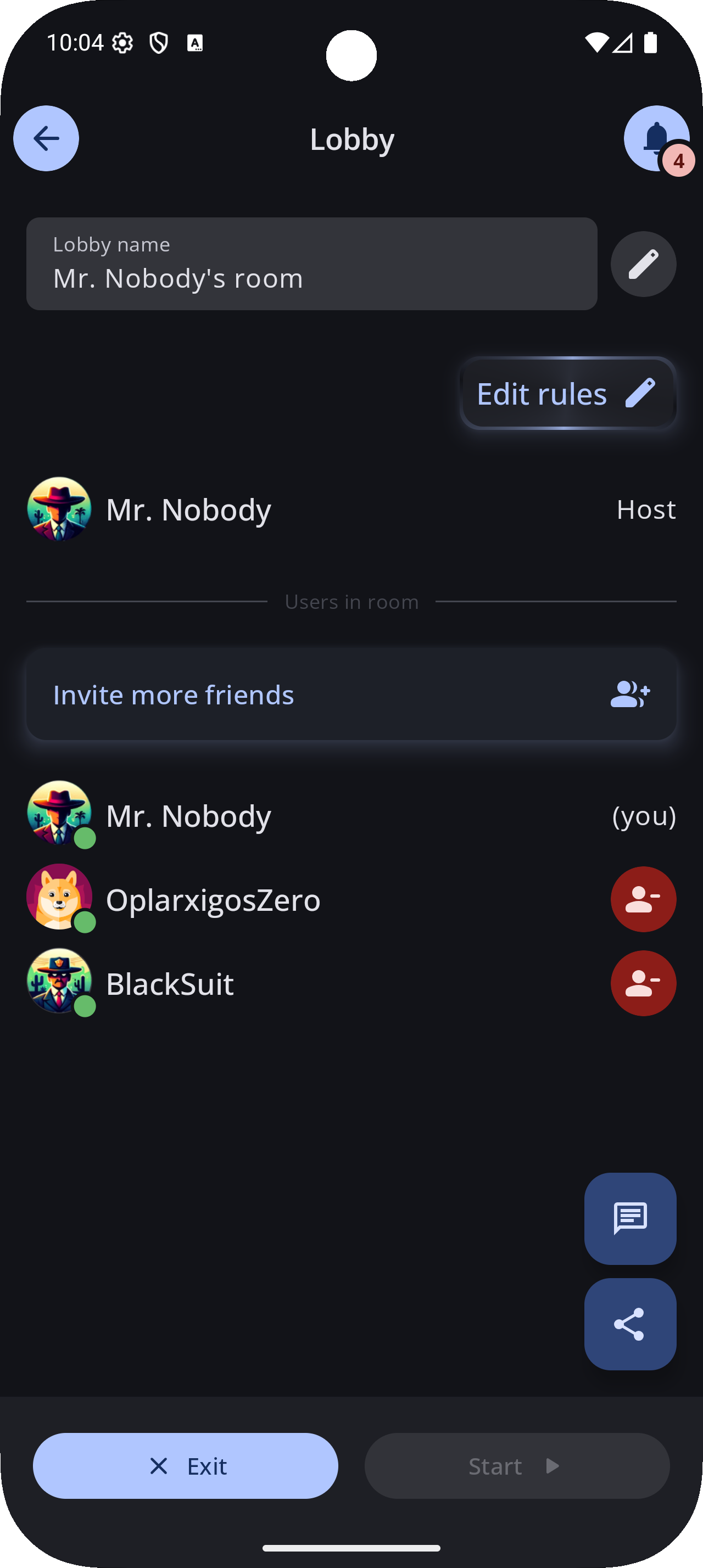Open the notifications bell

656,138
